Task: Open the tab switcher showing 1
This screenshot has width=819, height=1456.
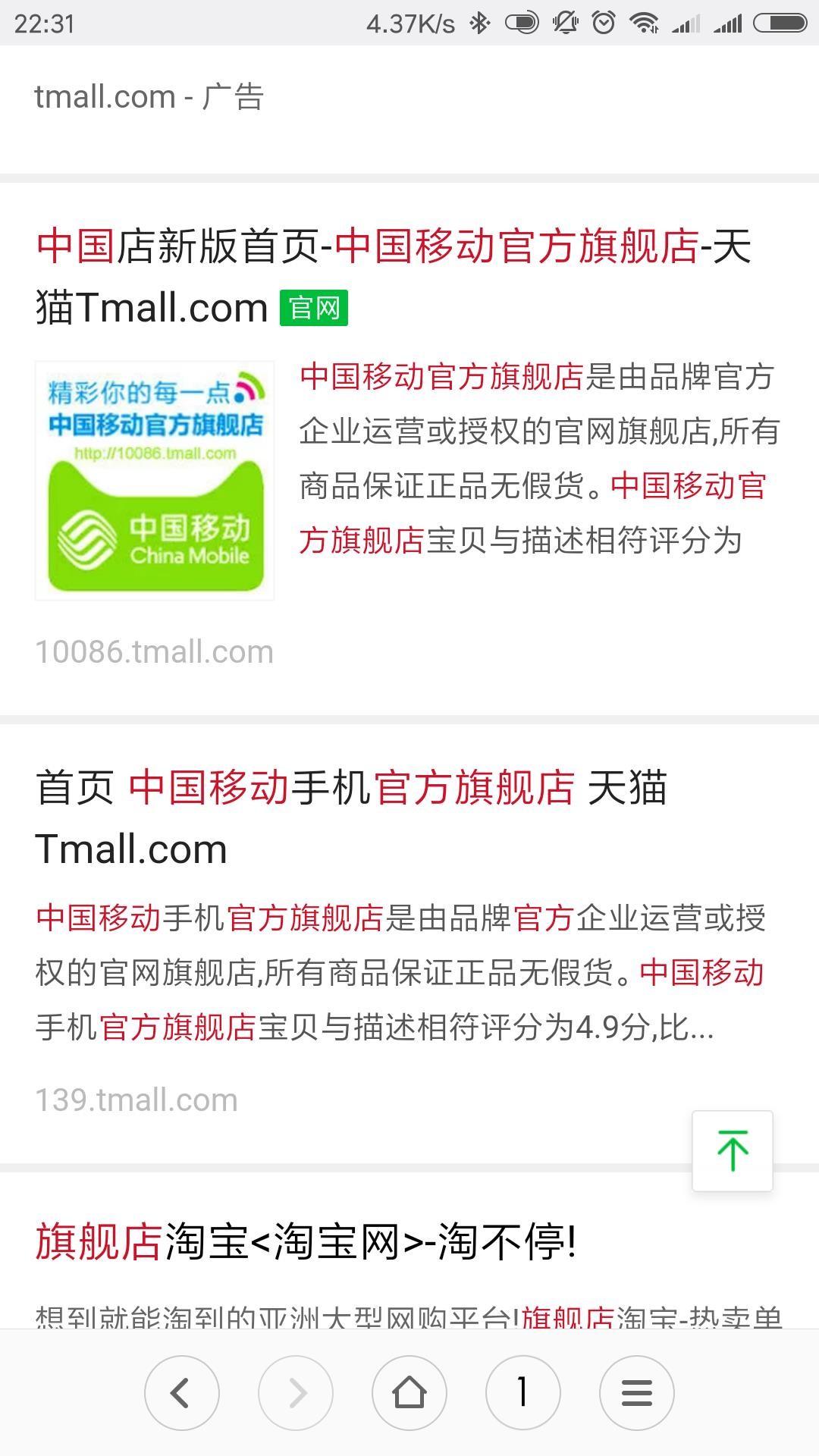Action: click(x=522, y=1392)
